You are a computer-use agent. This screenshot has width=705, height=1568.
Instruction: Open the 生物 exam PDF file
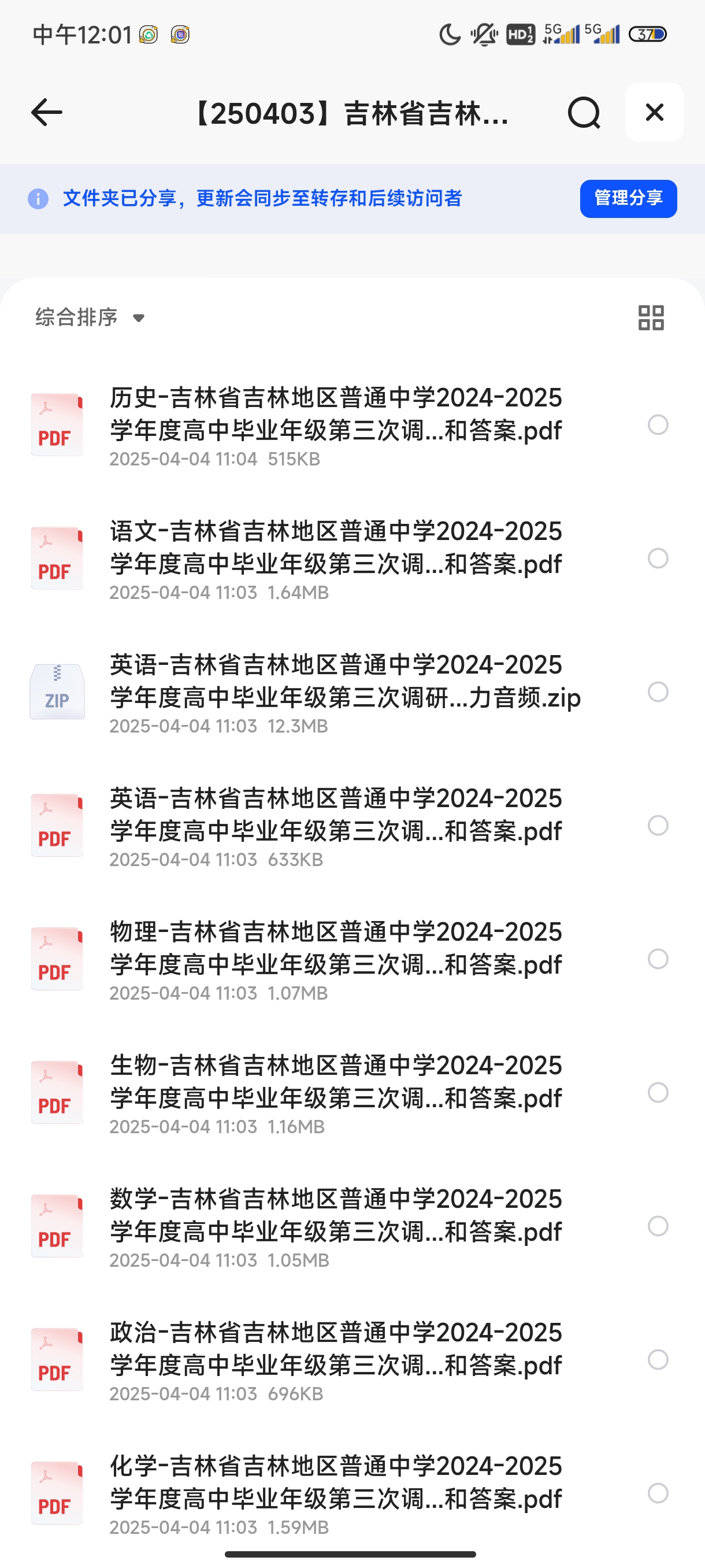(x=335, y=1082)
